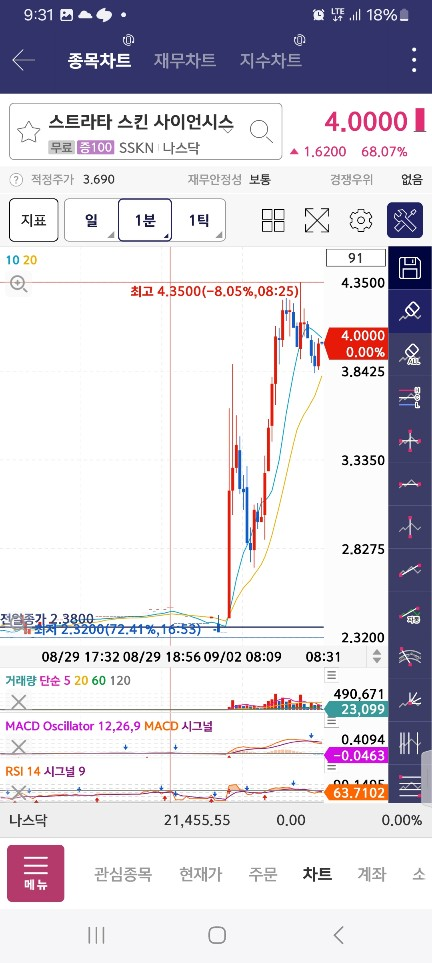432x963 pixels.
Task: Select the 1틱 chart period
Action: (198, 220)
